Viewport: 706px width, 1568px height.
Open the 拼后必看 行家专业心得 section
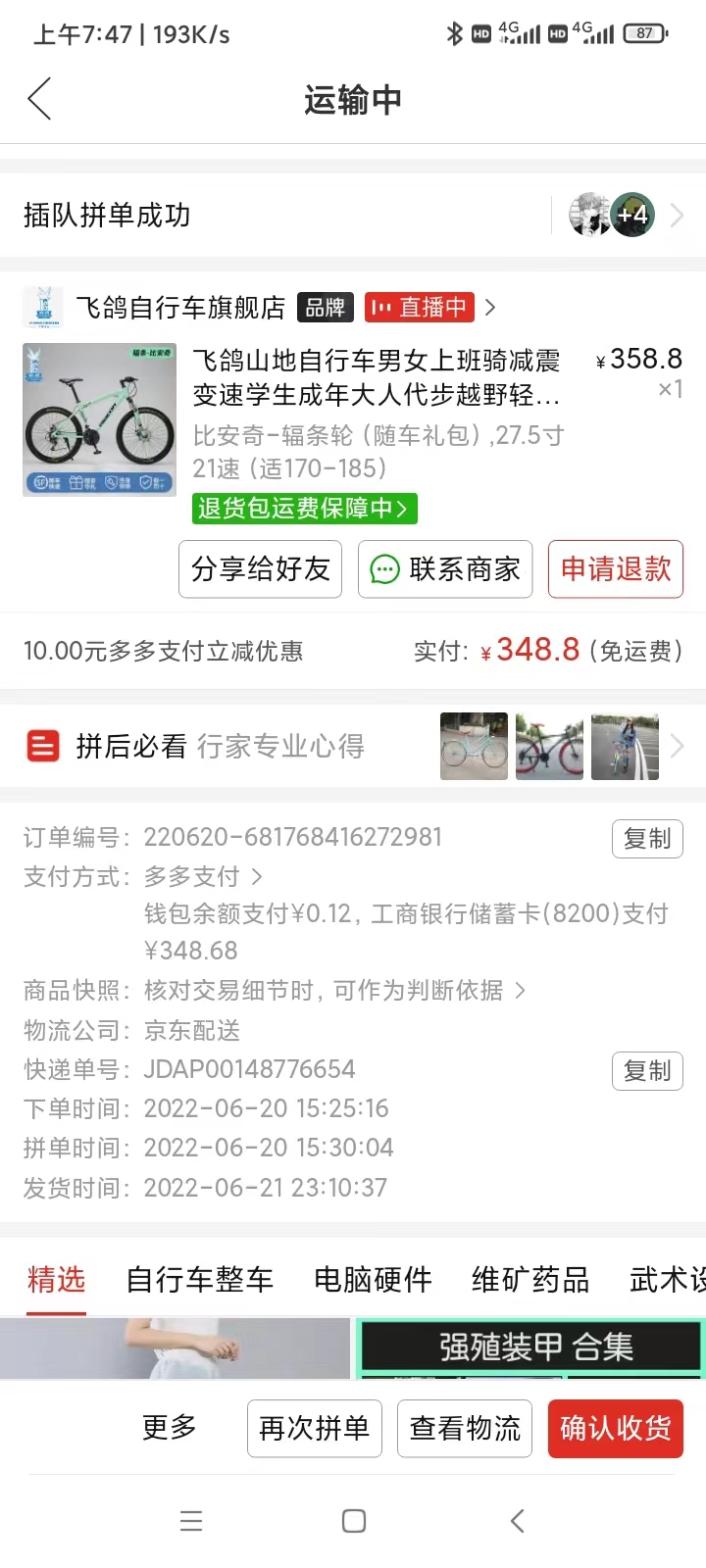353,747
